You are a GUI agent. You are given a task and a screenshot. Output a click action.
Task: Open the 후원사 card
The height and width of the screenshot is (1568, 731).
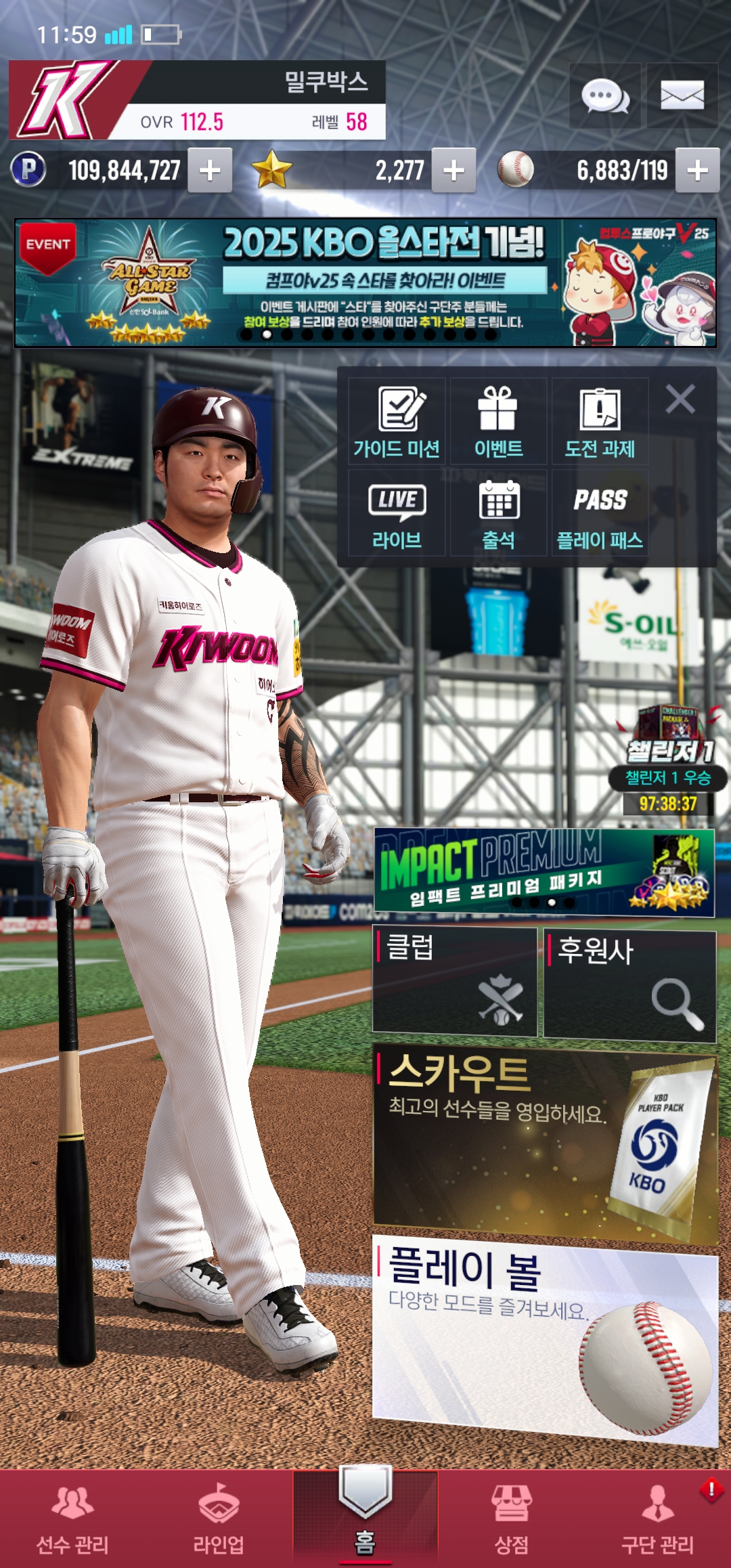pos(629,985)
